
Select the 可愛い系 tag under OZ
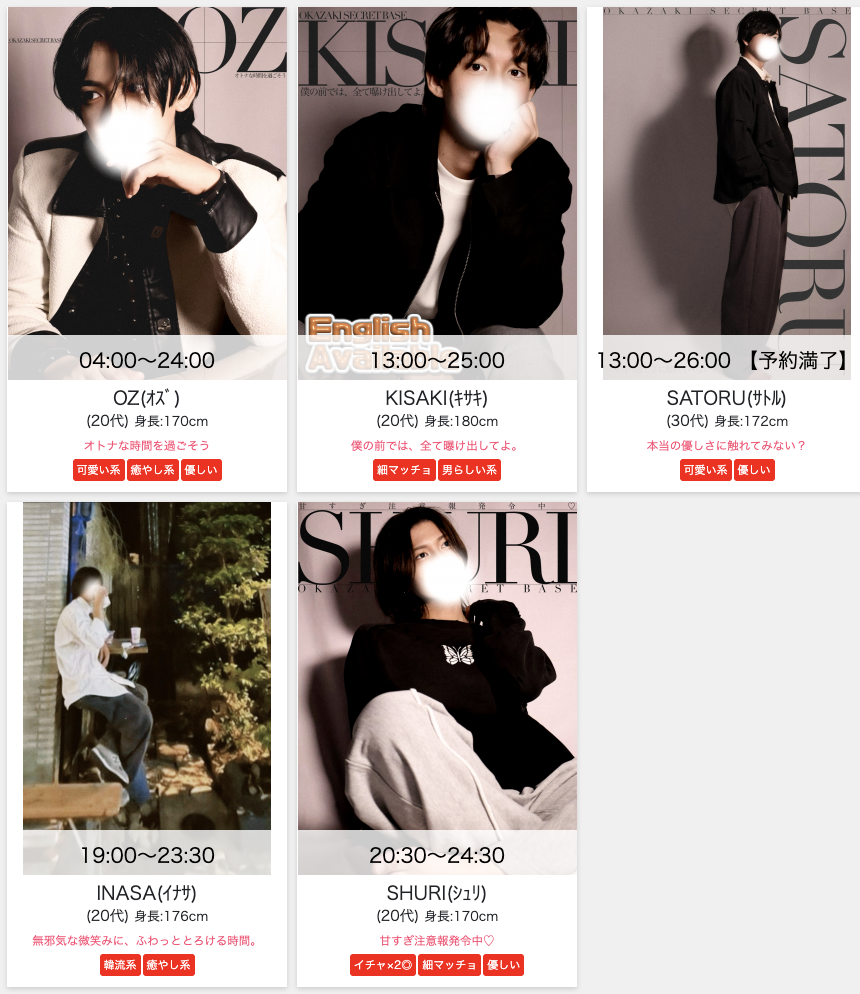(x=98, y=470)
